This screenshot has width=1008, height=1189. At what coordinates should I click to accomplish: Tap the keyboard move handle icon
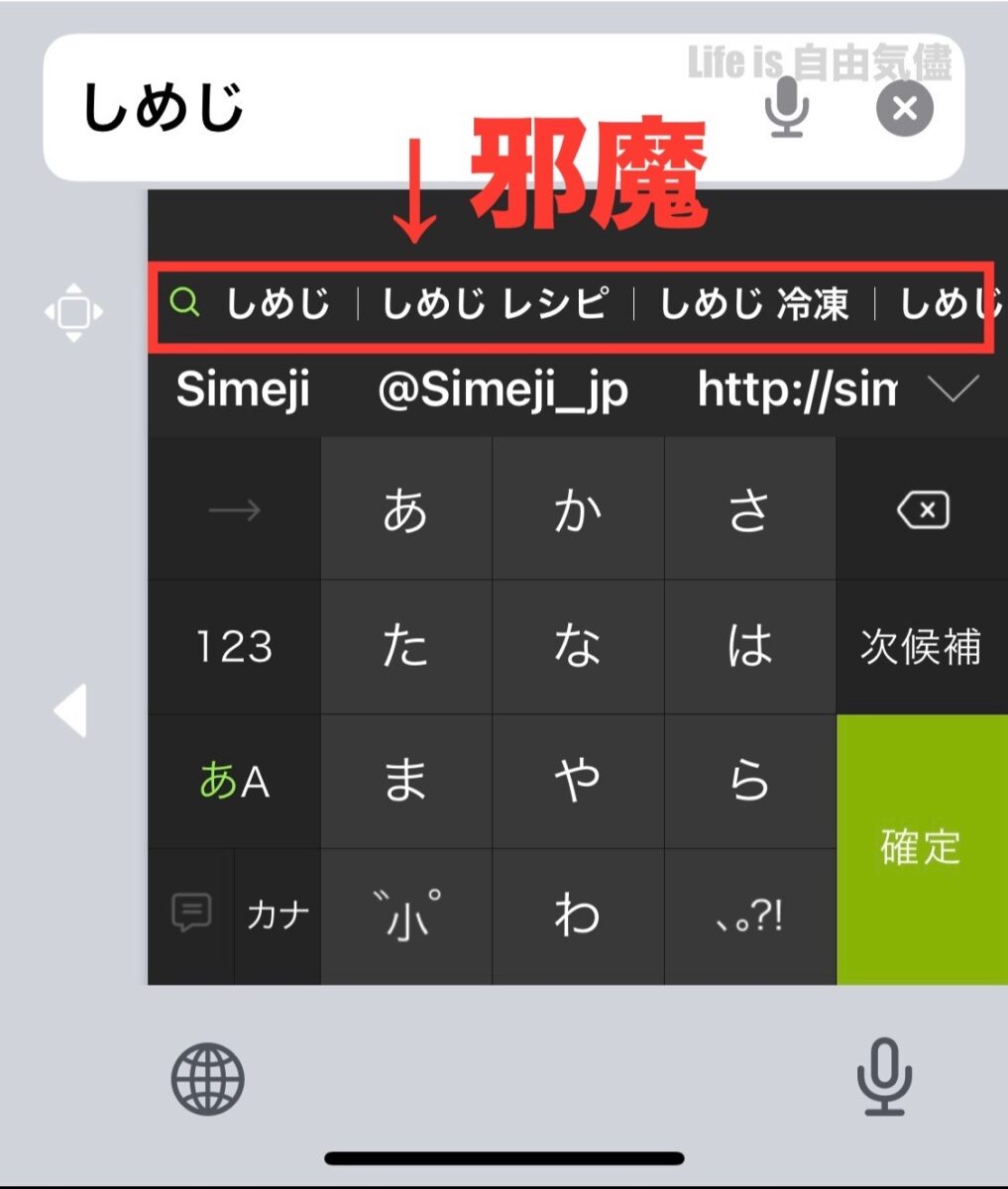[x=73, y=312]
